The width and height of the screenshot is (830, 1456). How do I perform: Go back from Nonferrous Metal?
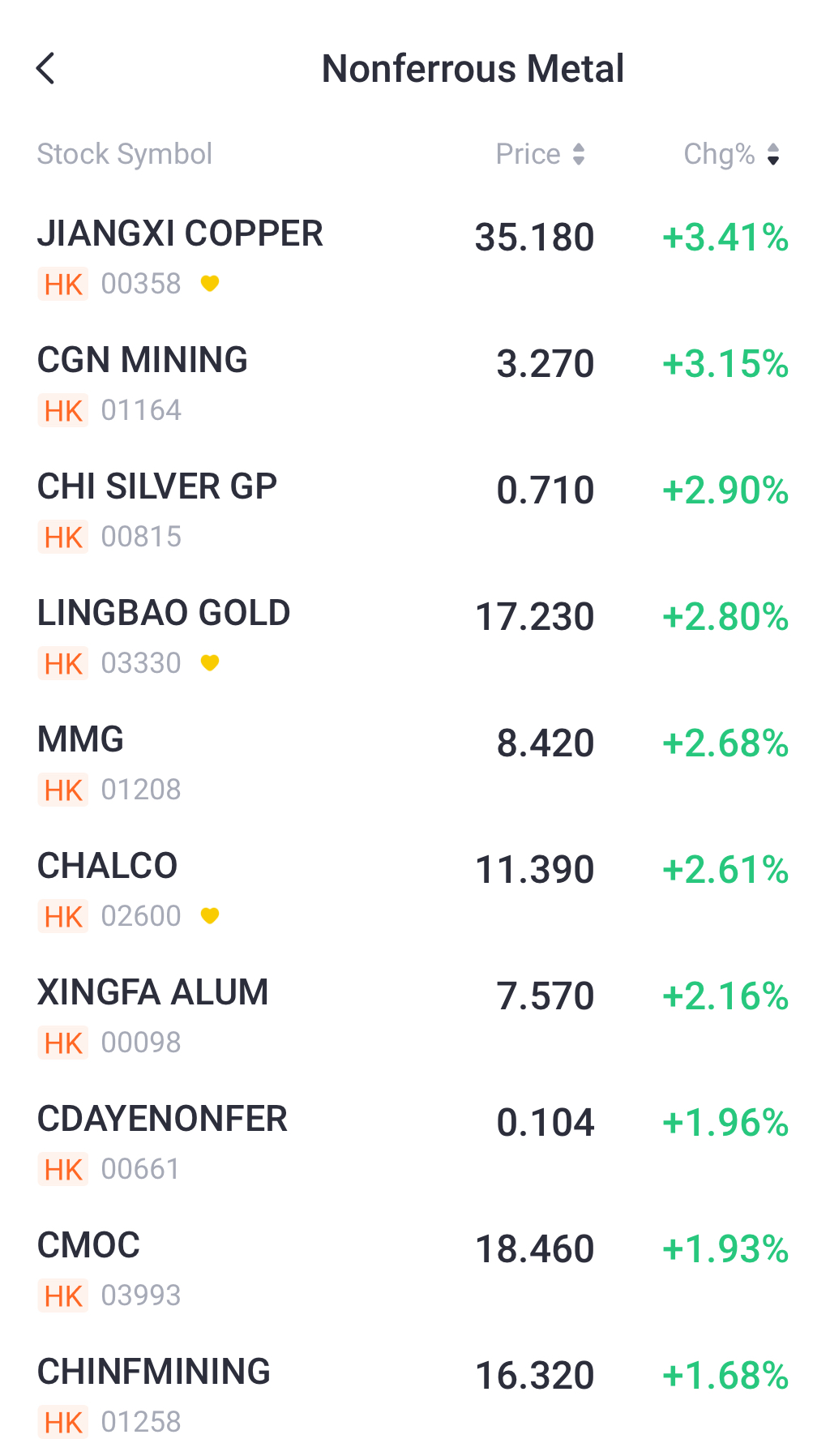coord(46,69)
